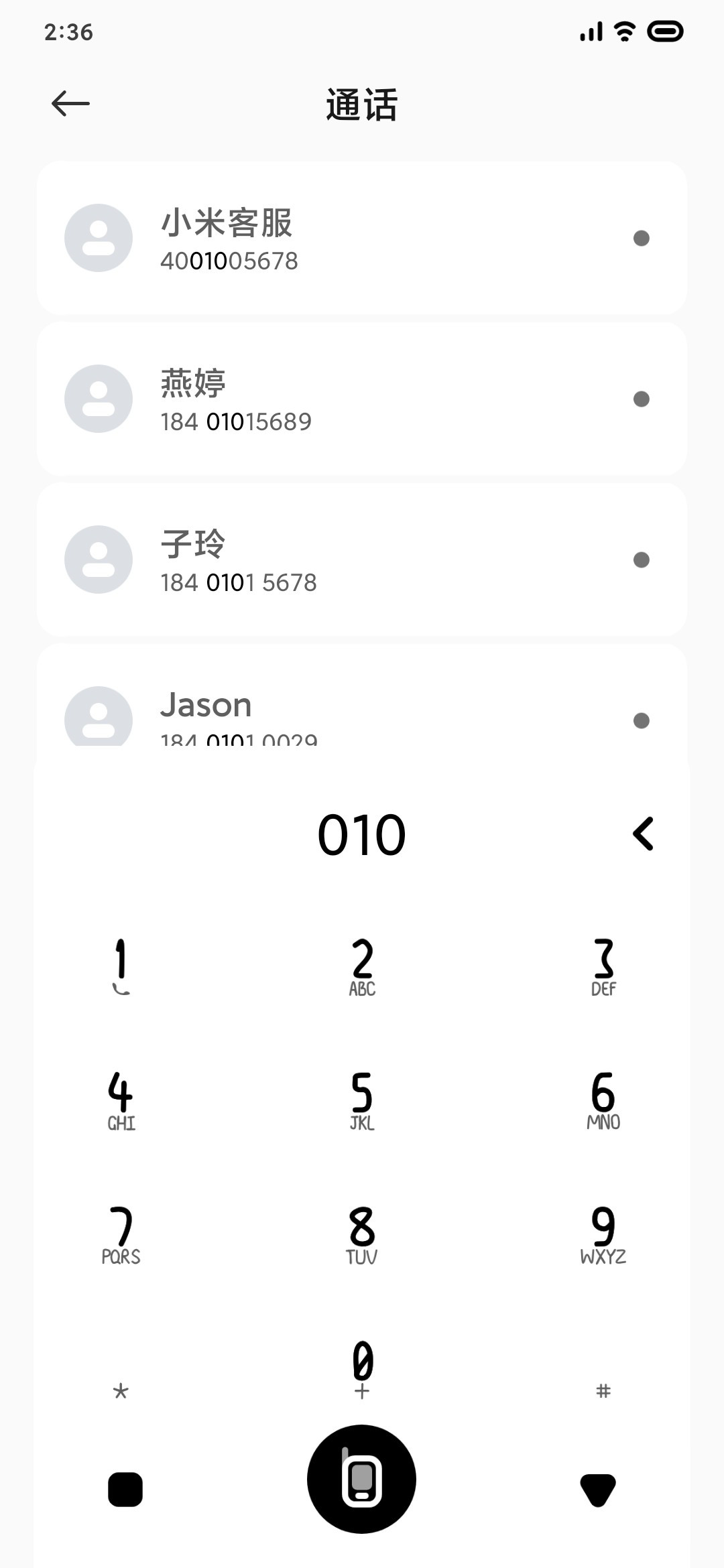Screen dimensions: 724x1568
Task: Select the 燕婷 call entry
Action: pyautogui.click(x=362, y=399)
